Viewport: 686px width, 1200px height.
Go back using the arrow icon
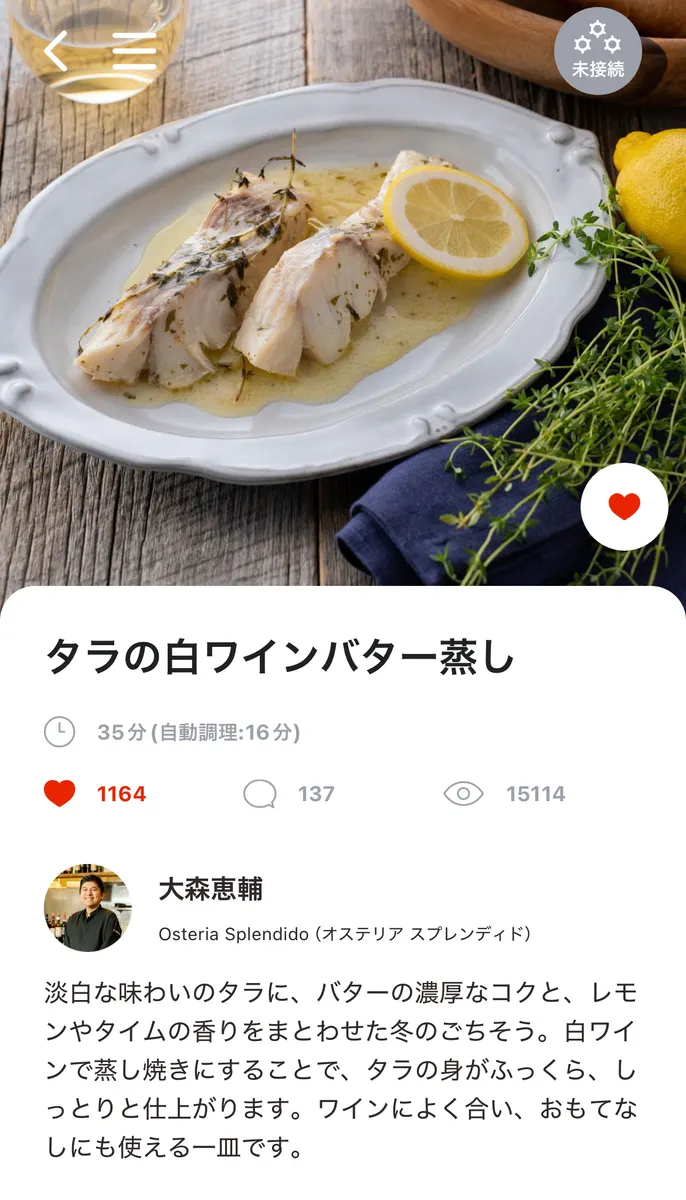coord(56,51)
